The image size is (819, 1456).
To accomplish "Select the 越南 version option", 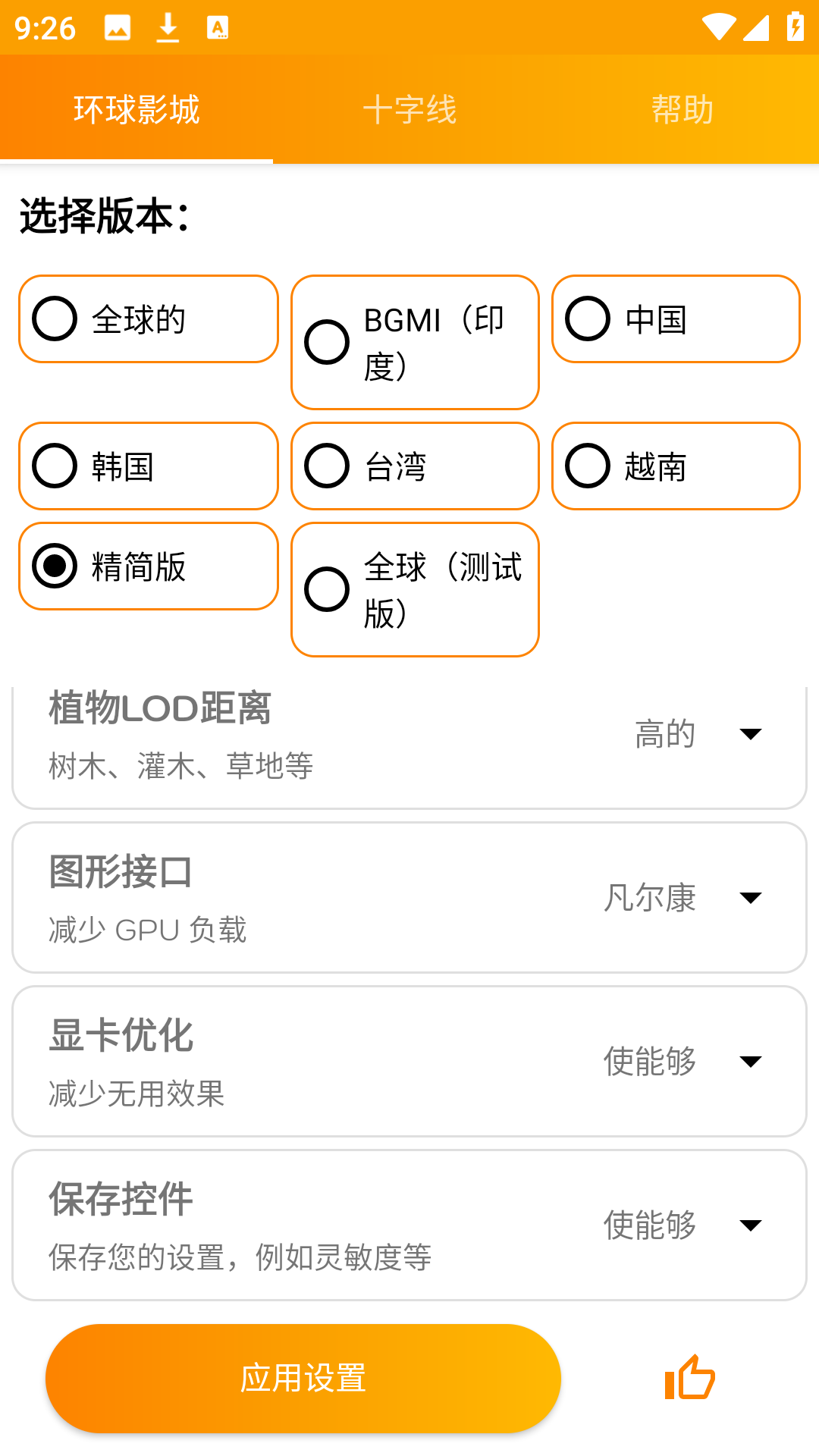I will pyautogui.click(x=676, y=466).
